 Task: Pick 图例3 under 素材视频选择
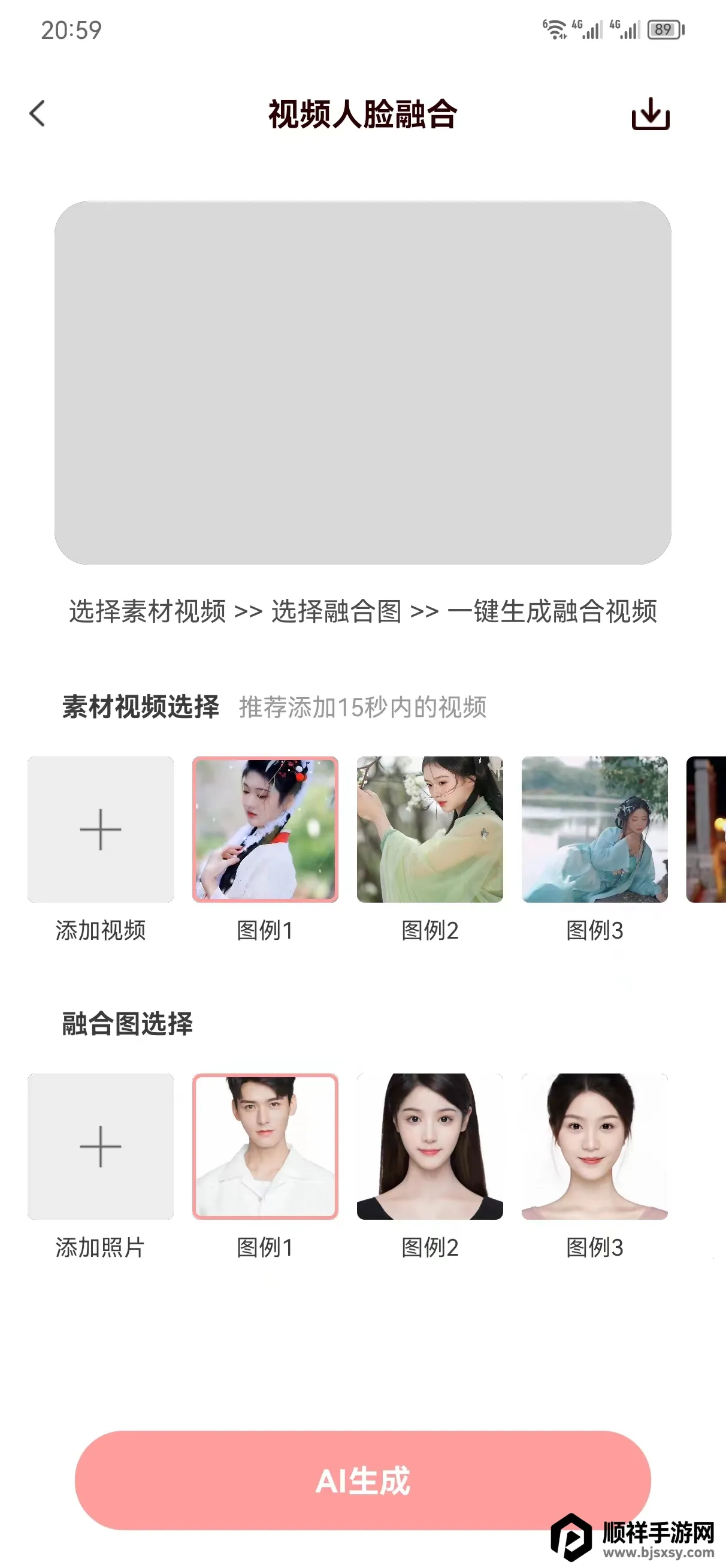click(x=595, y=829)
